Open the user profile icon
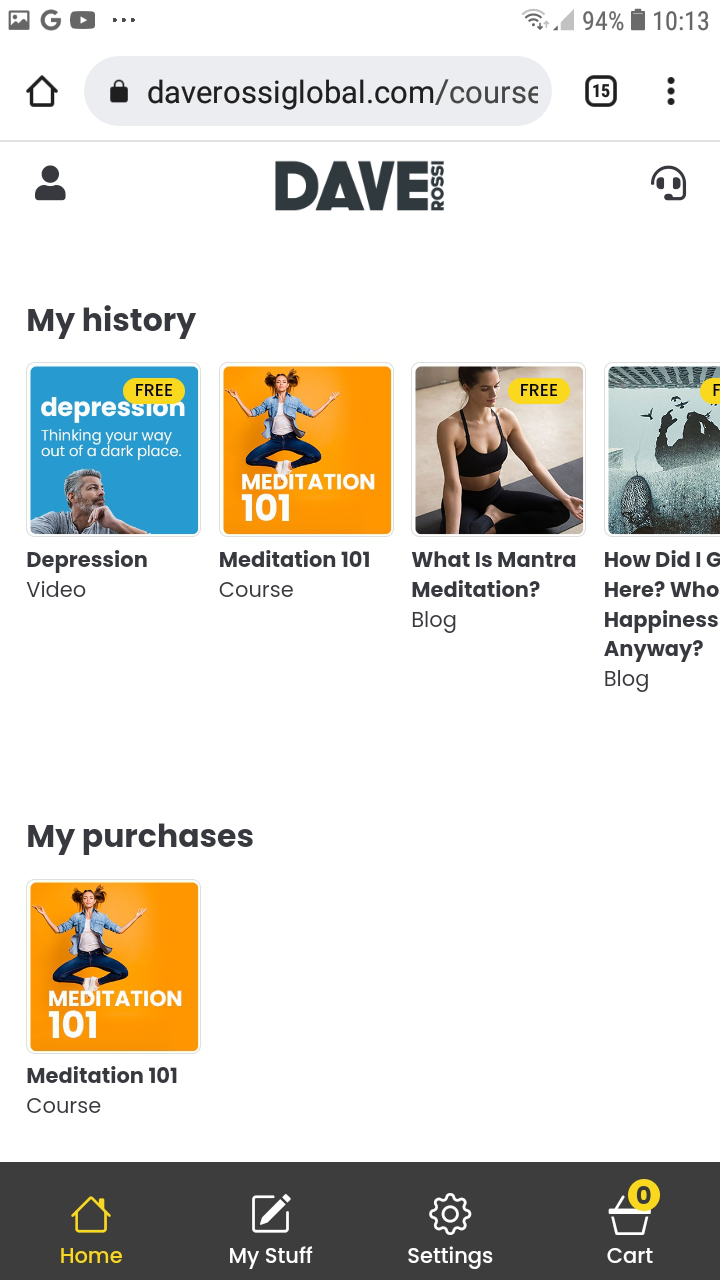Viewport: 720px width, 1280px height. 50,184
